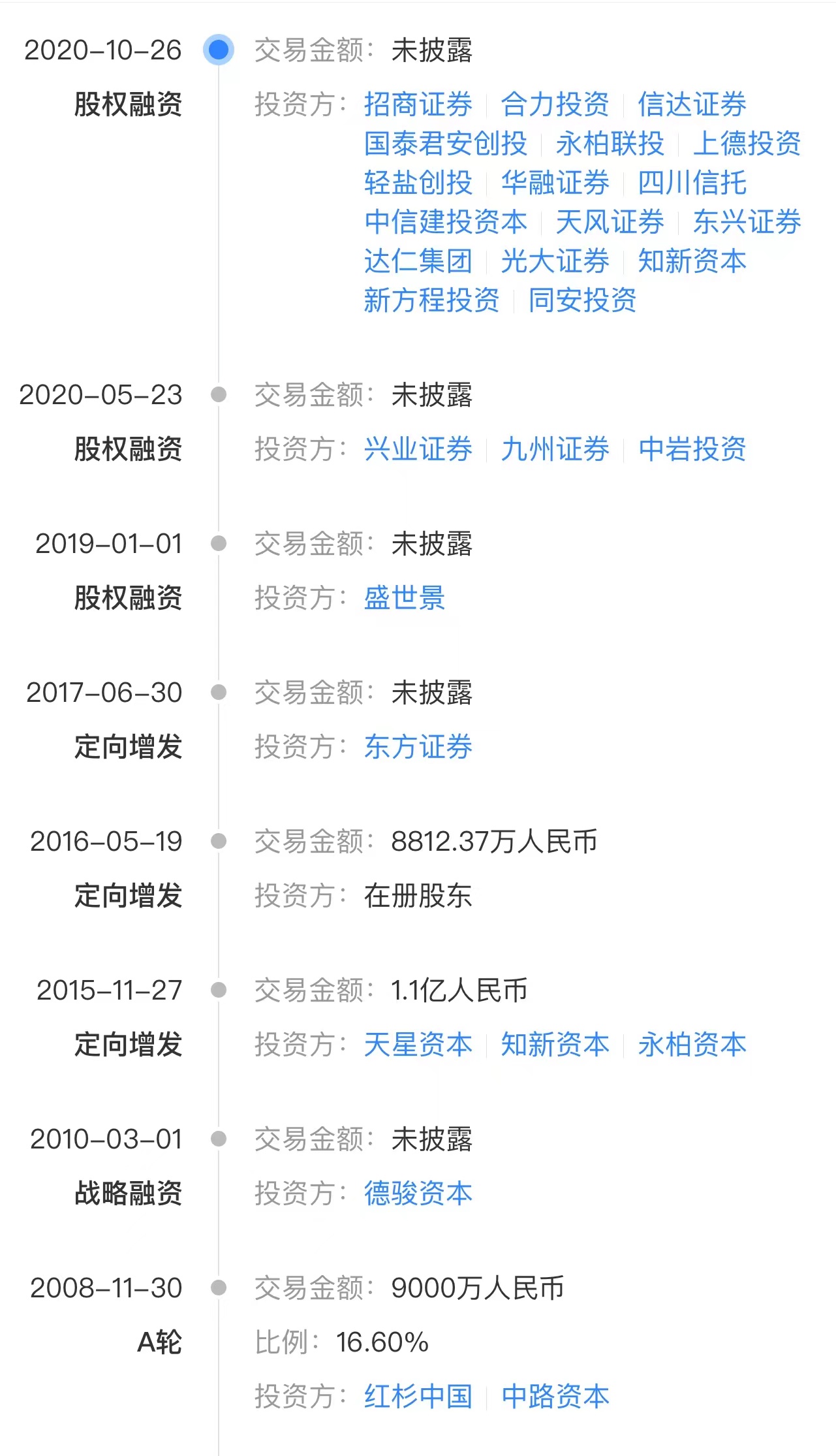Select investor 中路资本
Viewport: 836px width, 1456px height.
[555, 1396]
